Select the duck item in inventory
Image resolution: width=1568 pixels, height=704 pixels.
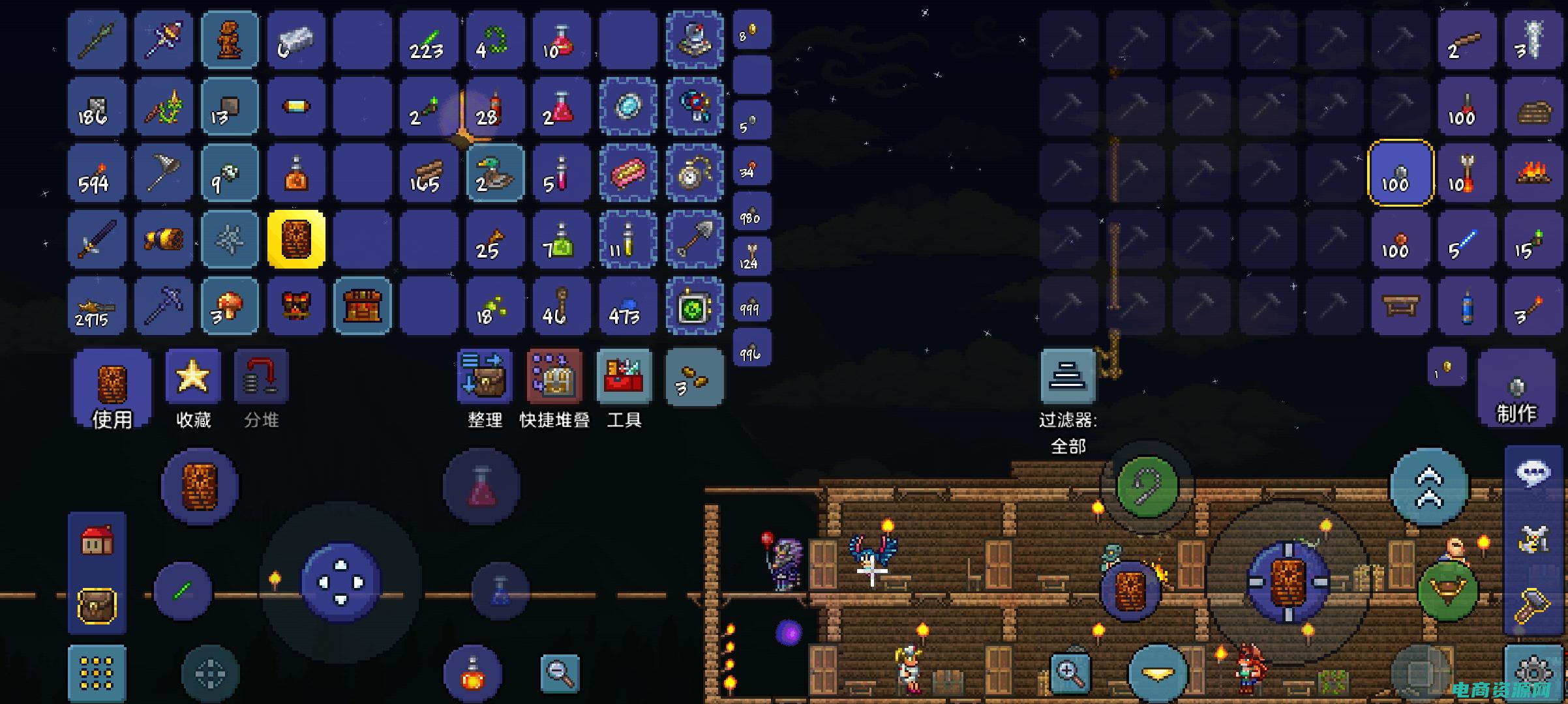[495, 173]
